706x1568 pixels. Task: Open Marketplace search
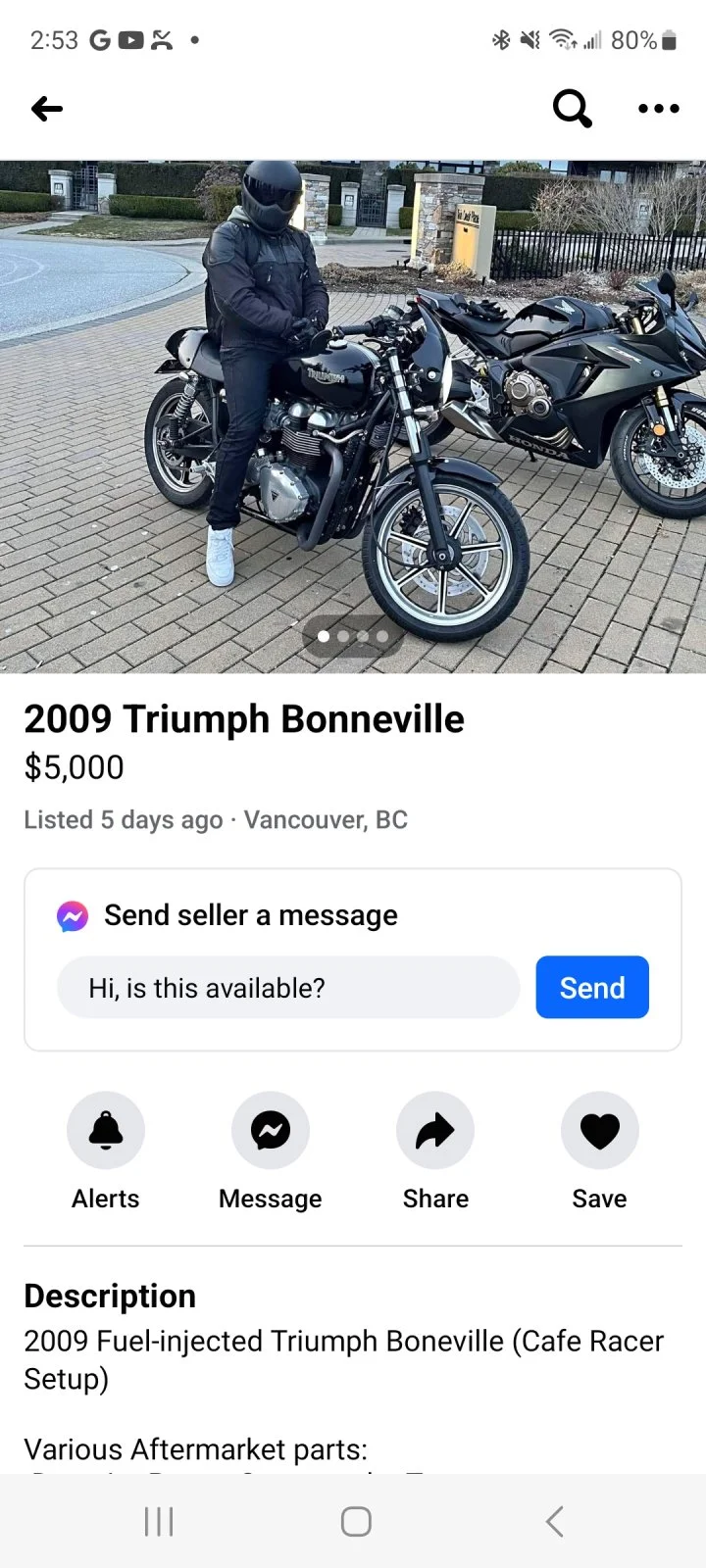tap(573, 109)
